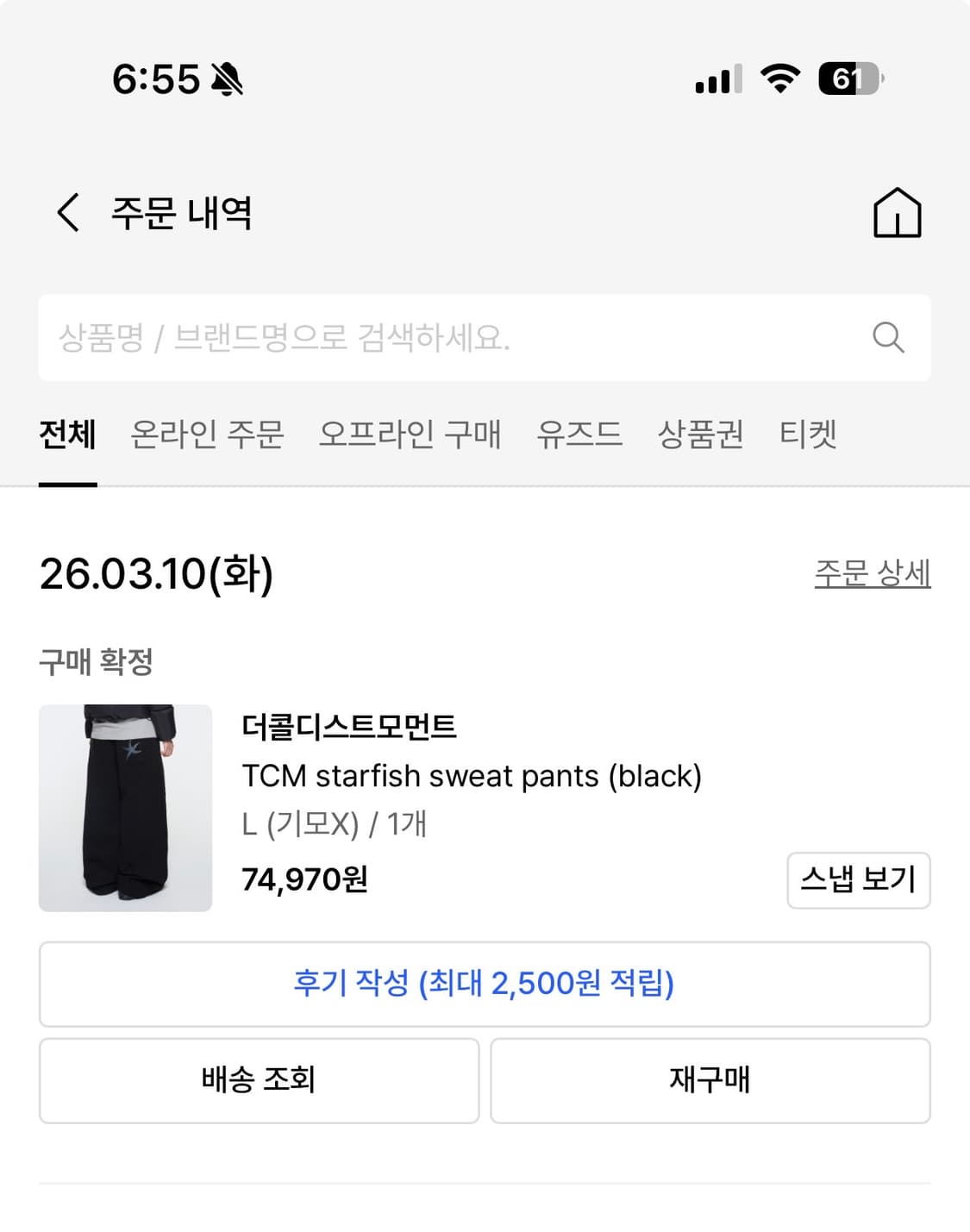Image resolution: width=970 pixels, height=1232 pixels.
Task: Tap 스냅 보기 next to the sweat pants
Action: (858, 880)
